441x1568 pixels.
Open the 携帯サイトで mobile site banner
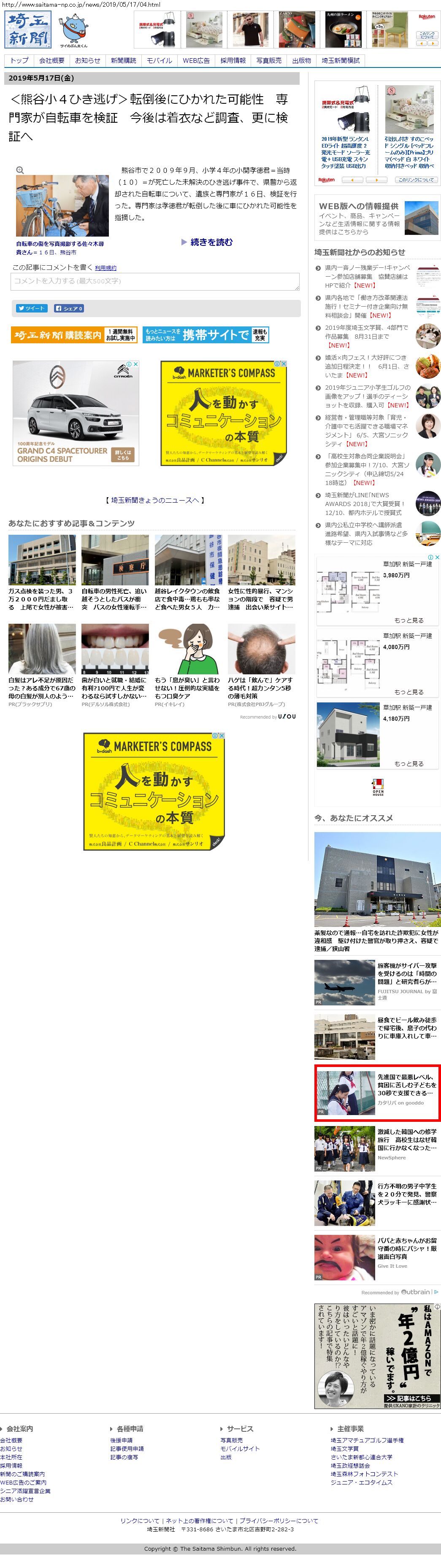point(205,335)
